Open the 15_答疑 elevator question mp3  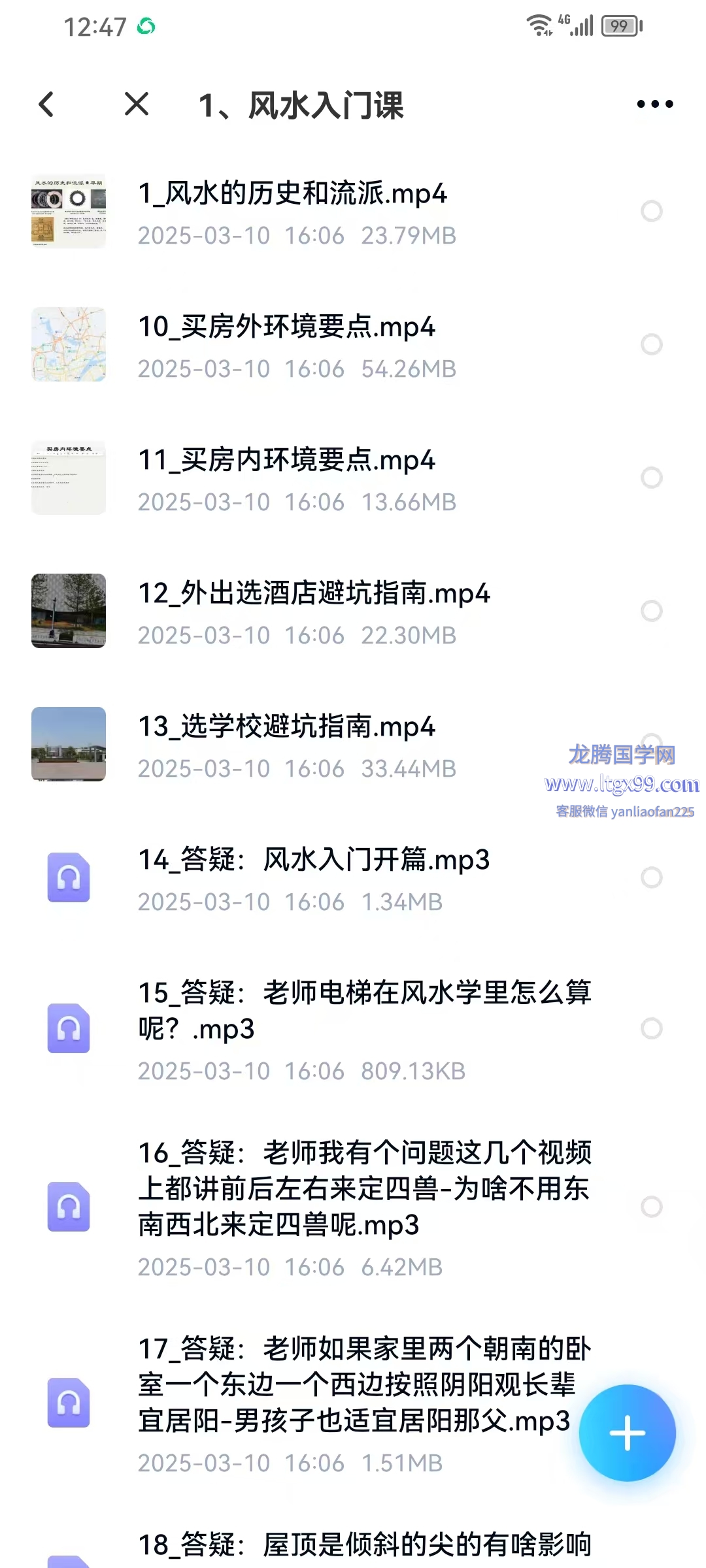(x=363, y=1010)
